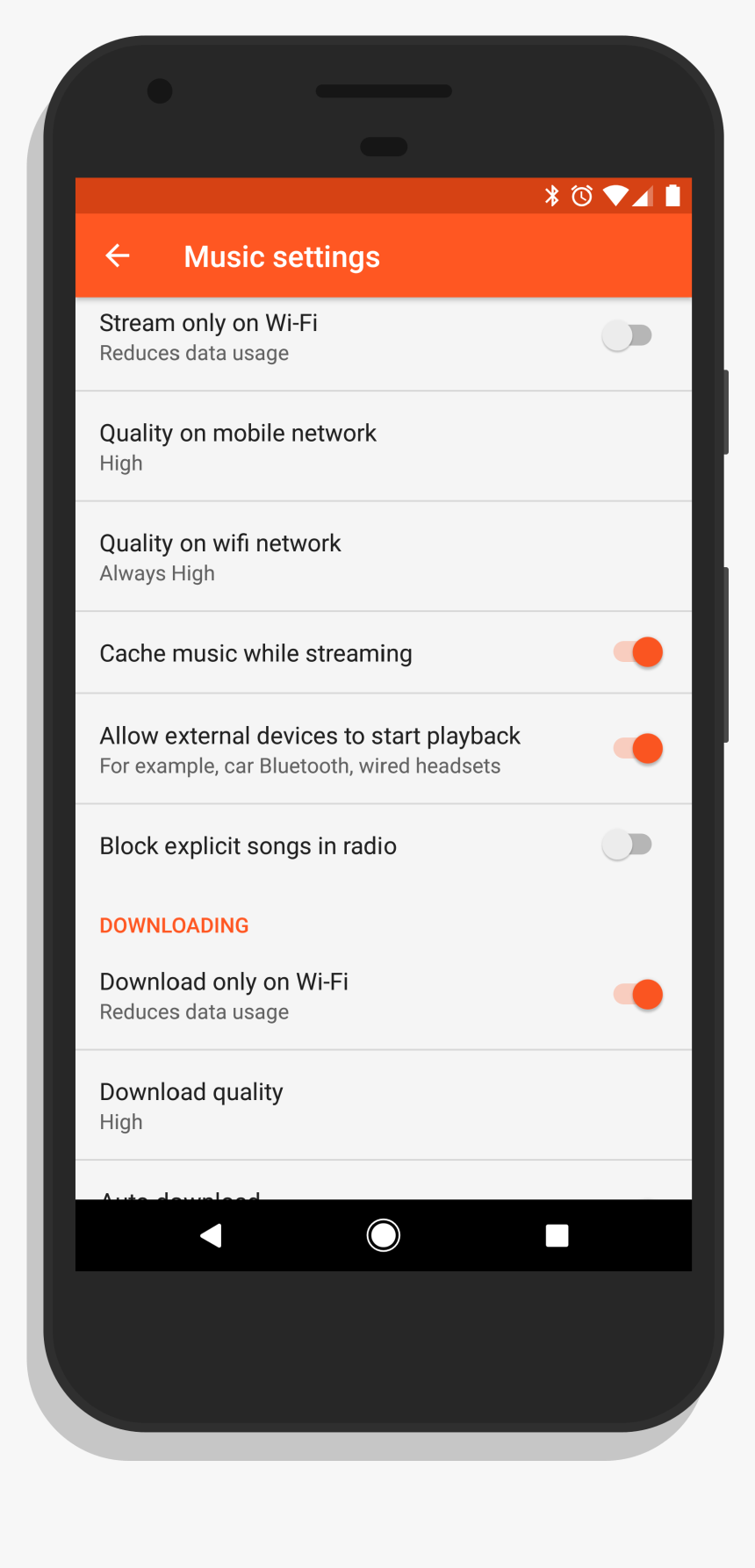
Task: Tap the system home button
Action: click(384, 1235)
